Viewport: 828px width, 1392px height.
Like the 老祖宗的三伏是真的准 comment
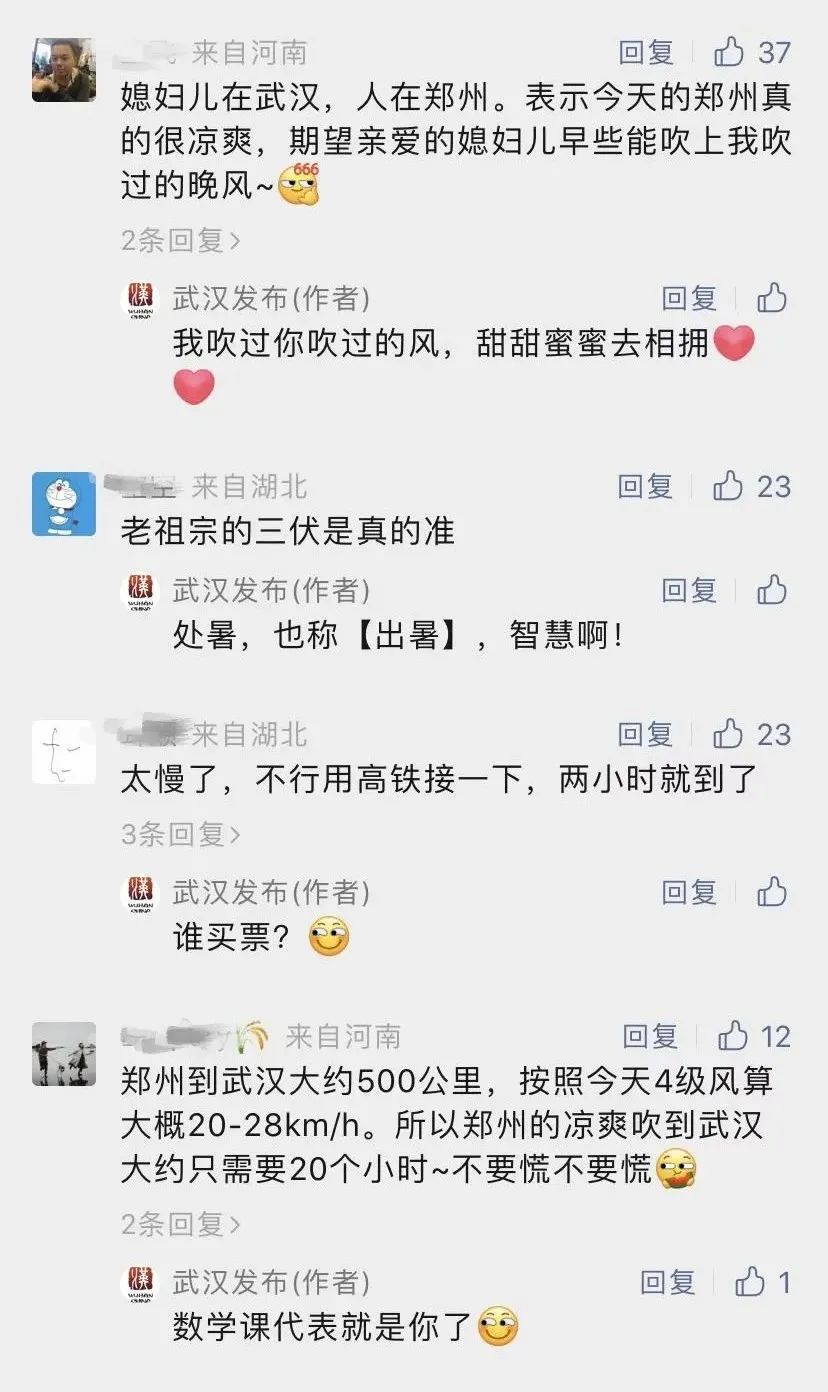[x=729, y=487]
